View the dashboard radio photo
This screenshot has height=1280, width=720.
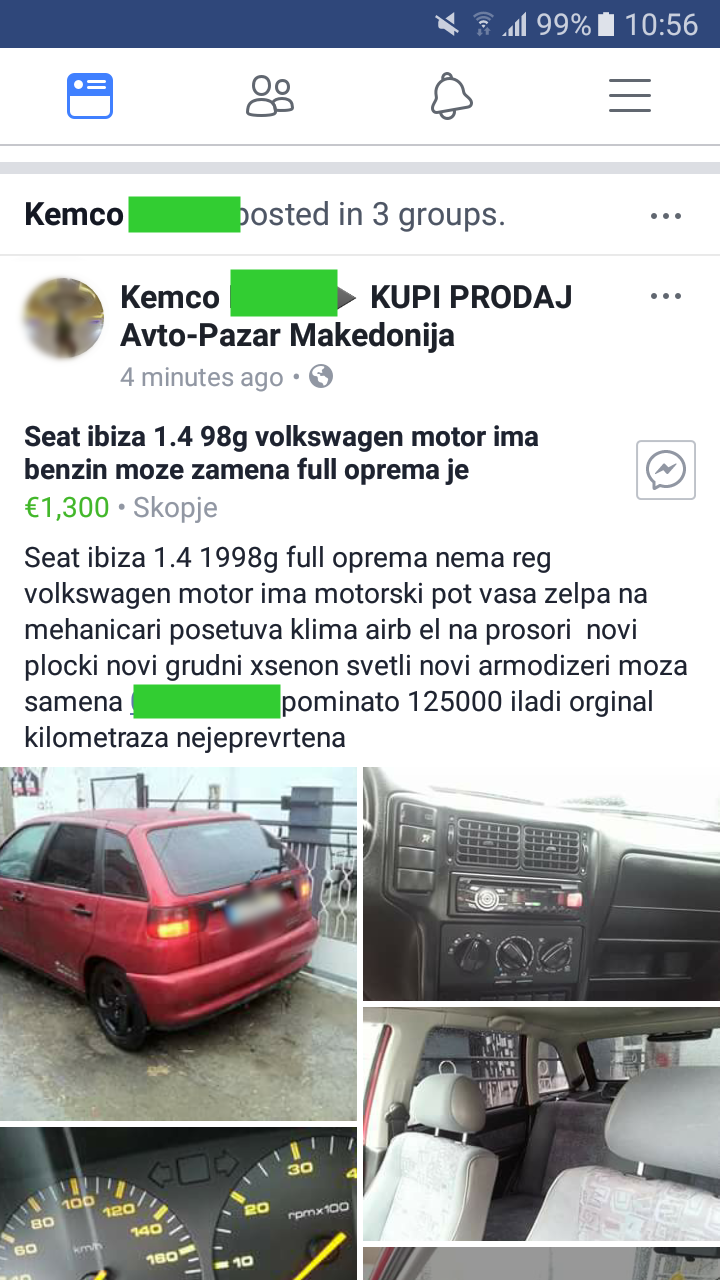[541, 883]
